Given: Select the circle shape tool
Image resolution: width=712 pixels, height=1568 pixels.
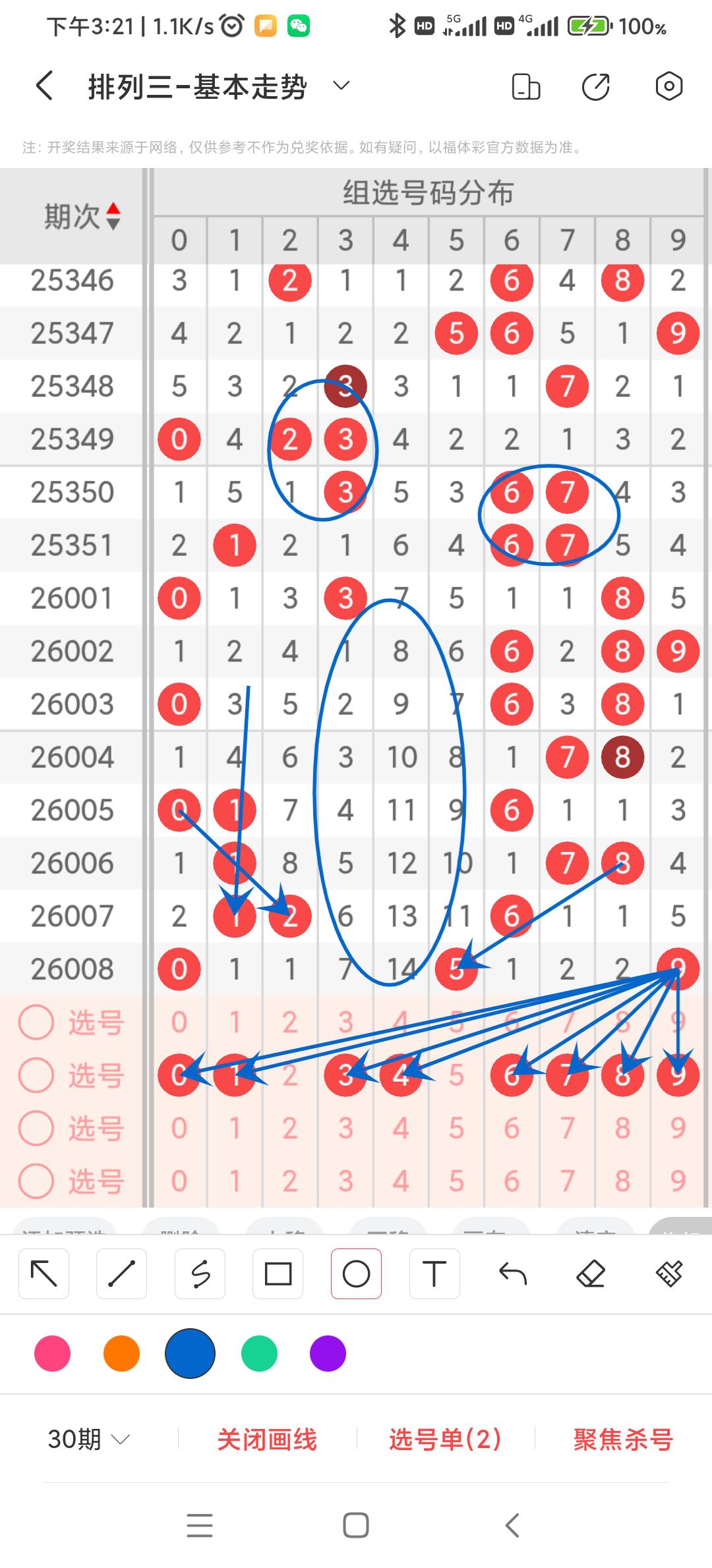Looking at the screenshot, I should click(x=356, y=1274).
